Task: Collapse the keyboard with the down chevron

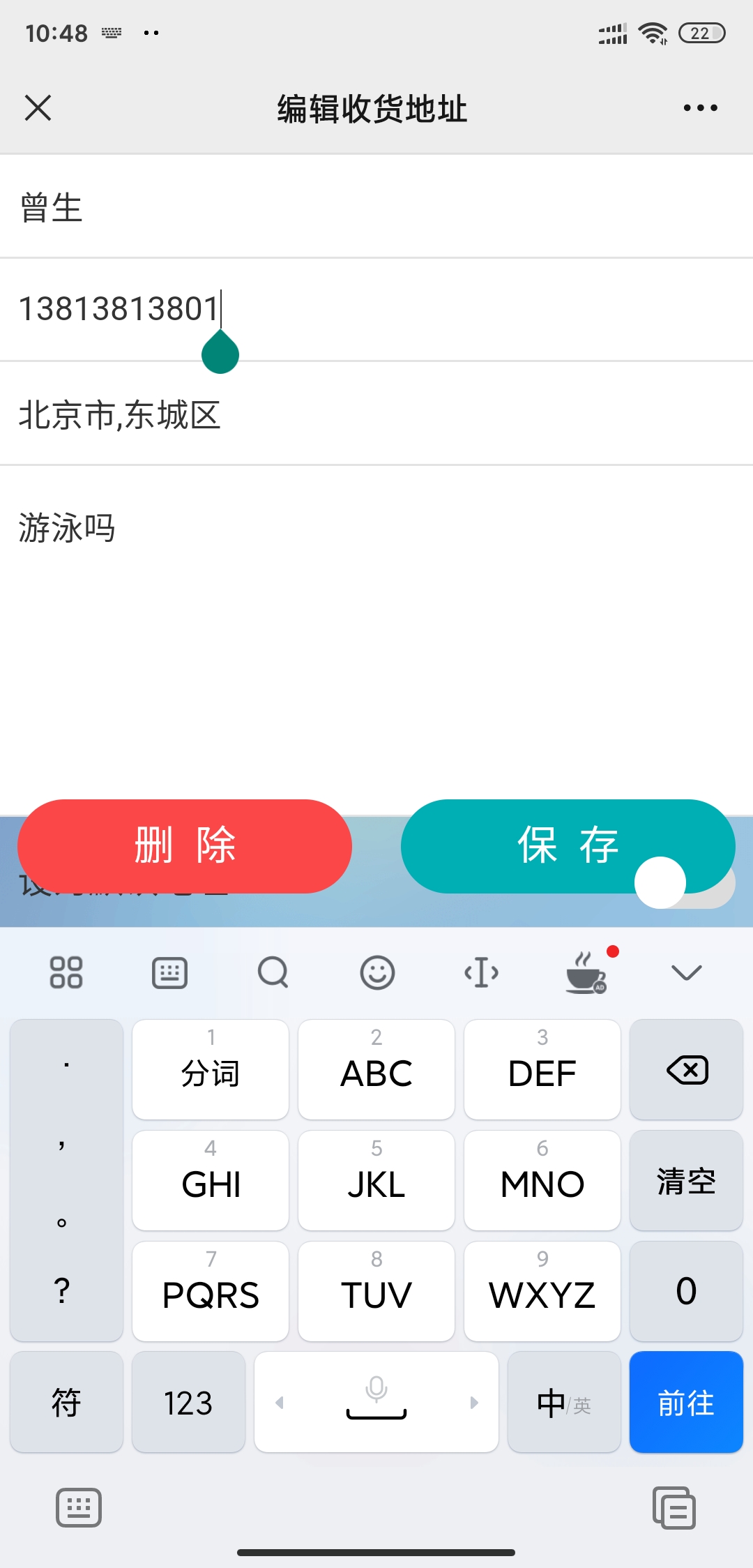Action: (686, 972)
